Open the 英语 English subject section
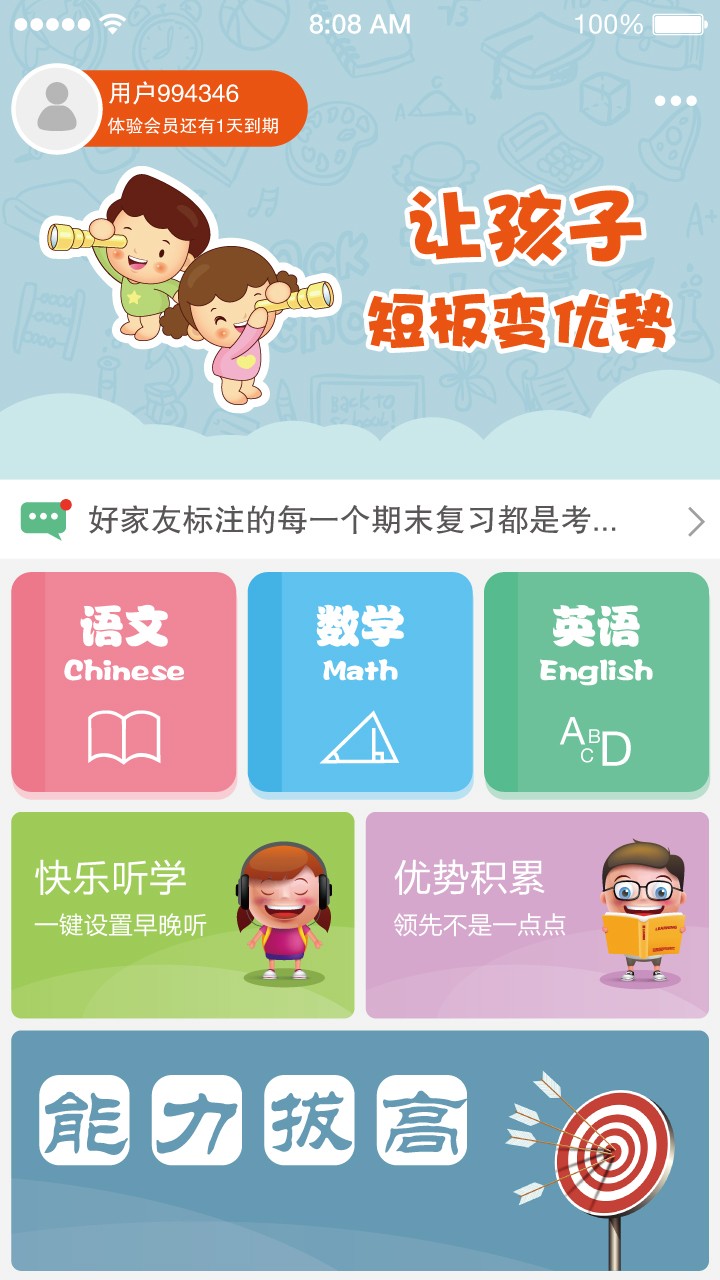This screenshot has width=720, height=1280. (x=595, y=680)
